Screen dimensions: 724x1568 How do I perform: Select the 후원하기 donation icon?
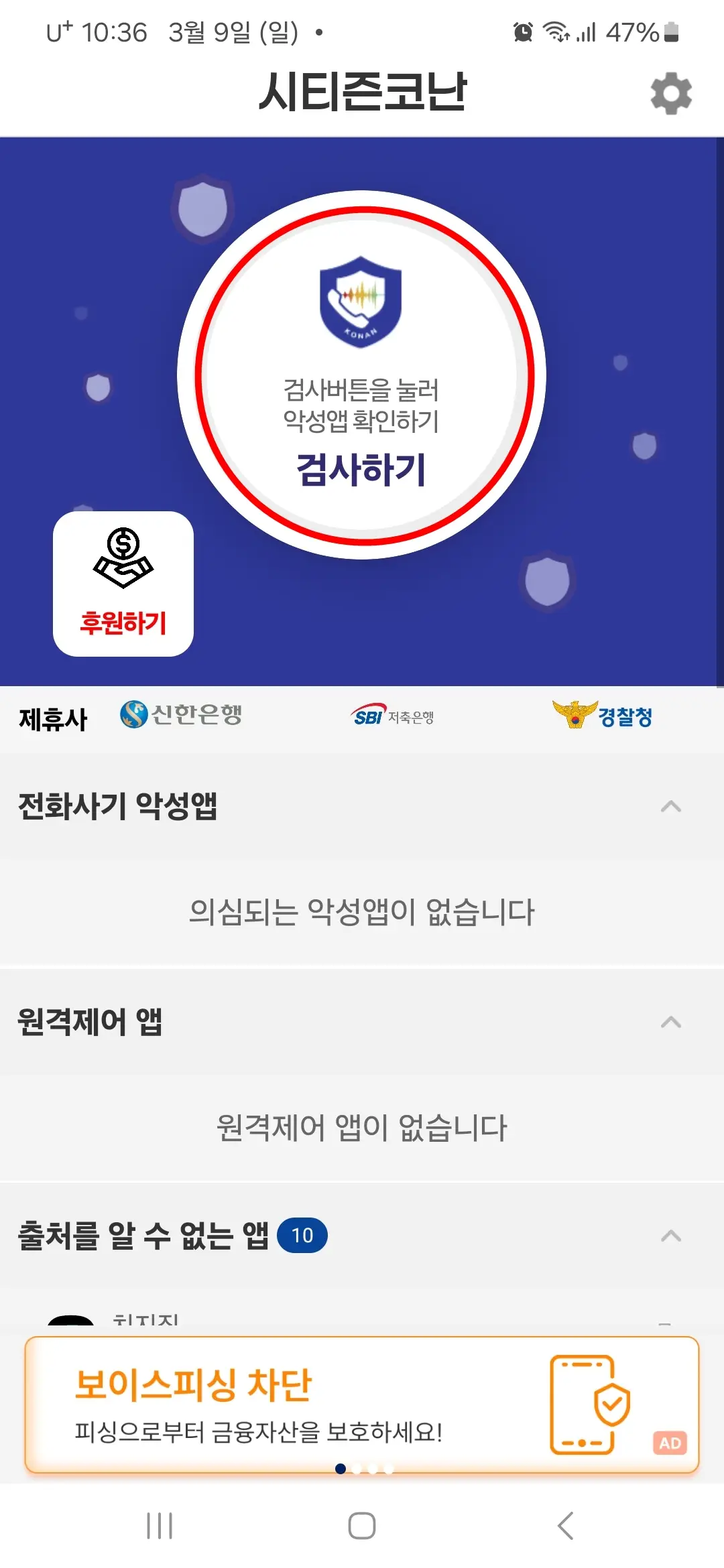click(124, 580)
